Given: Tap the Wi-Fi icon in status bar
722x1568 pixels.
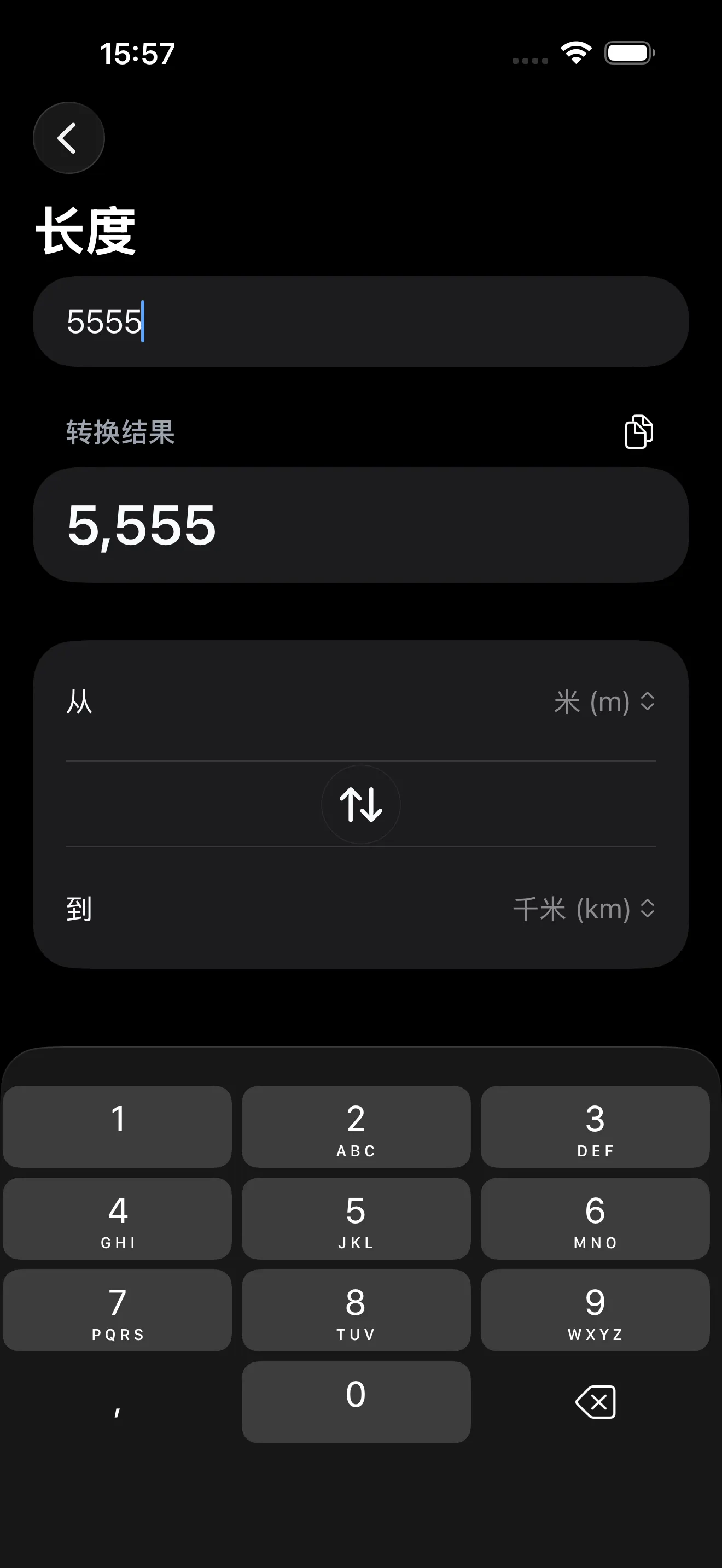Looking at the screenshot, I should click(575, 53).
